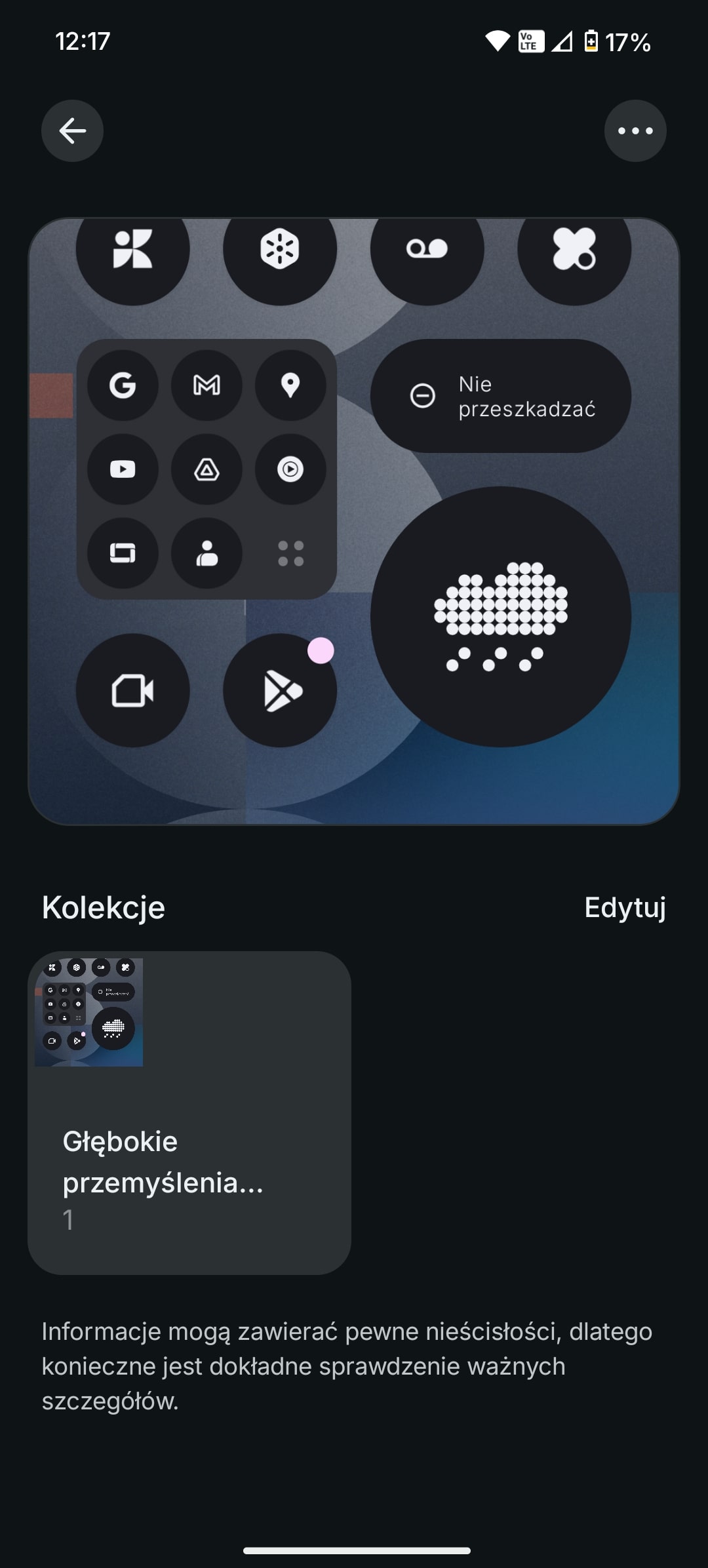The image size is (708, 1568).
Task: Open the large home screen screenshot preview
Action: pos(354,521)
